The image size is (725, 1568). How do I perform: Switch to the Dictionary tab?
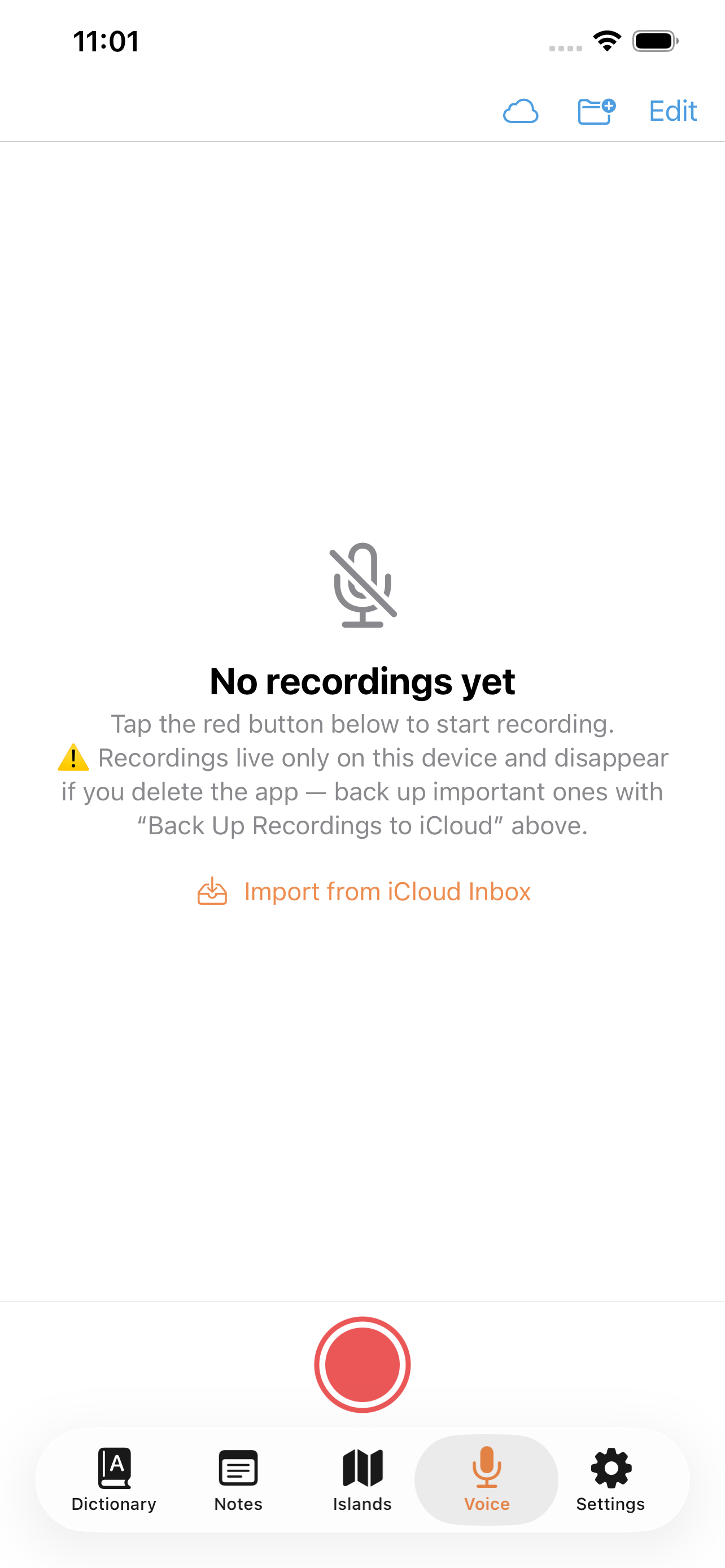tap(114, 1480)
